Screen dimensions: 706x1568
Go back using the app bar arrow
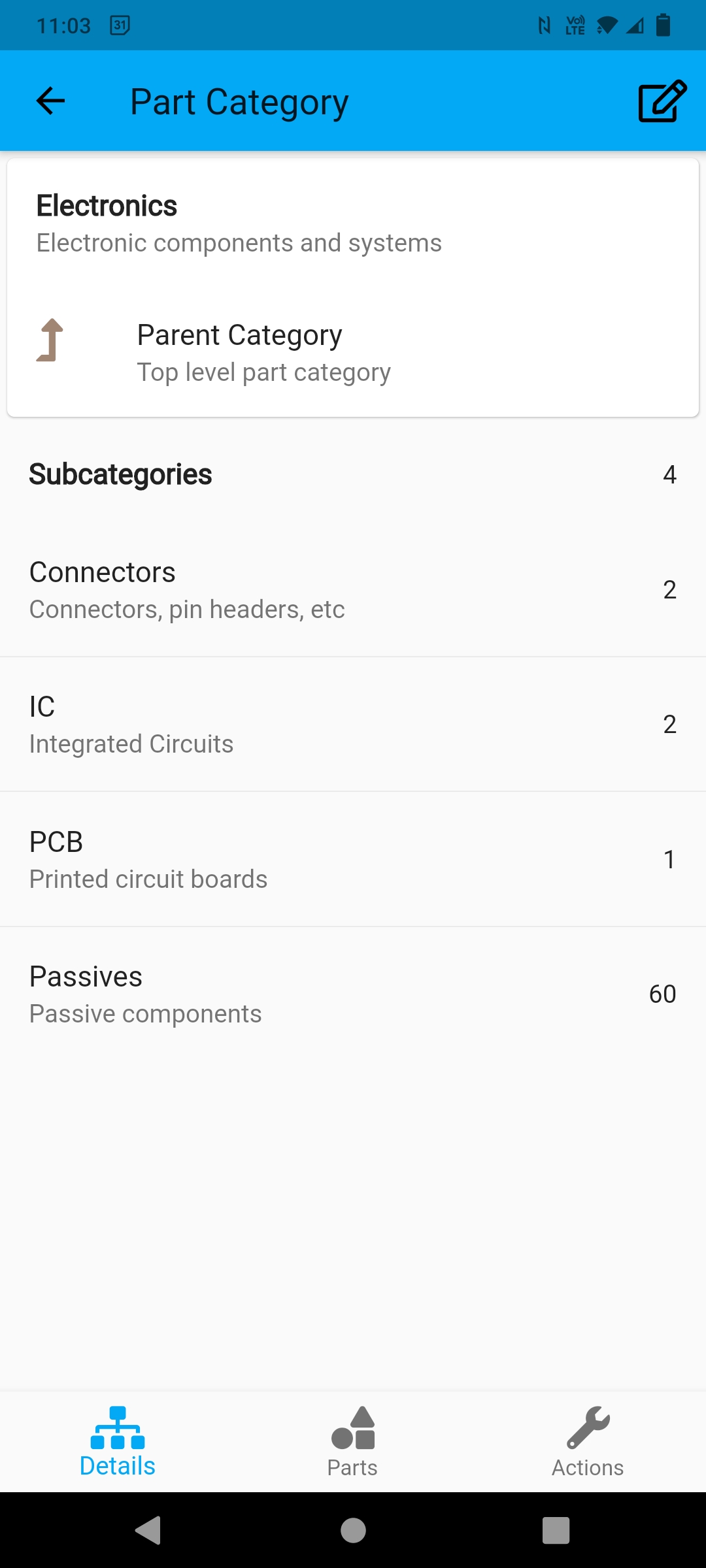(x=50, y=101)
